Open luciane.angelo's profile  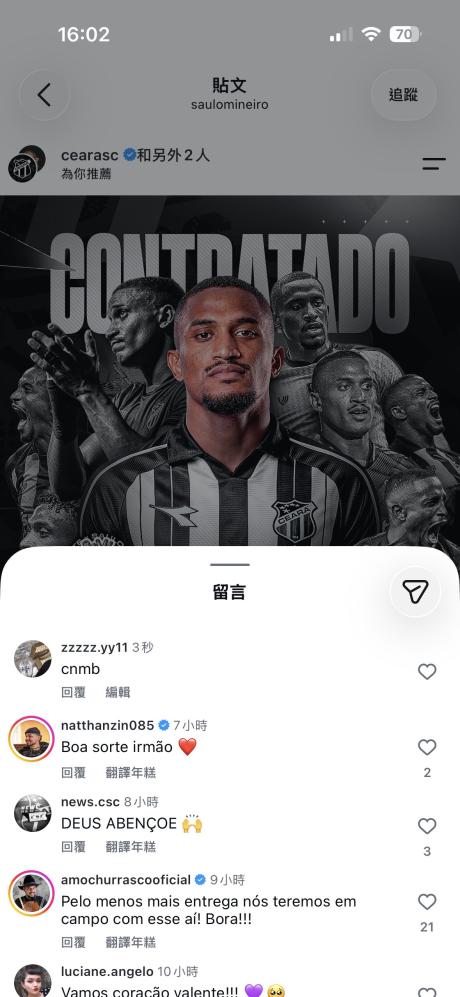pyautogui.click(x=107, y=972)
